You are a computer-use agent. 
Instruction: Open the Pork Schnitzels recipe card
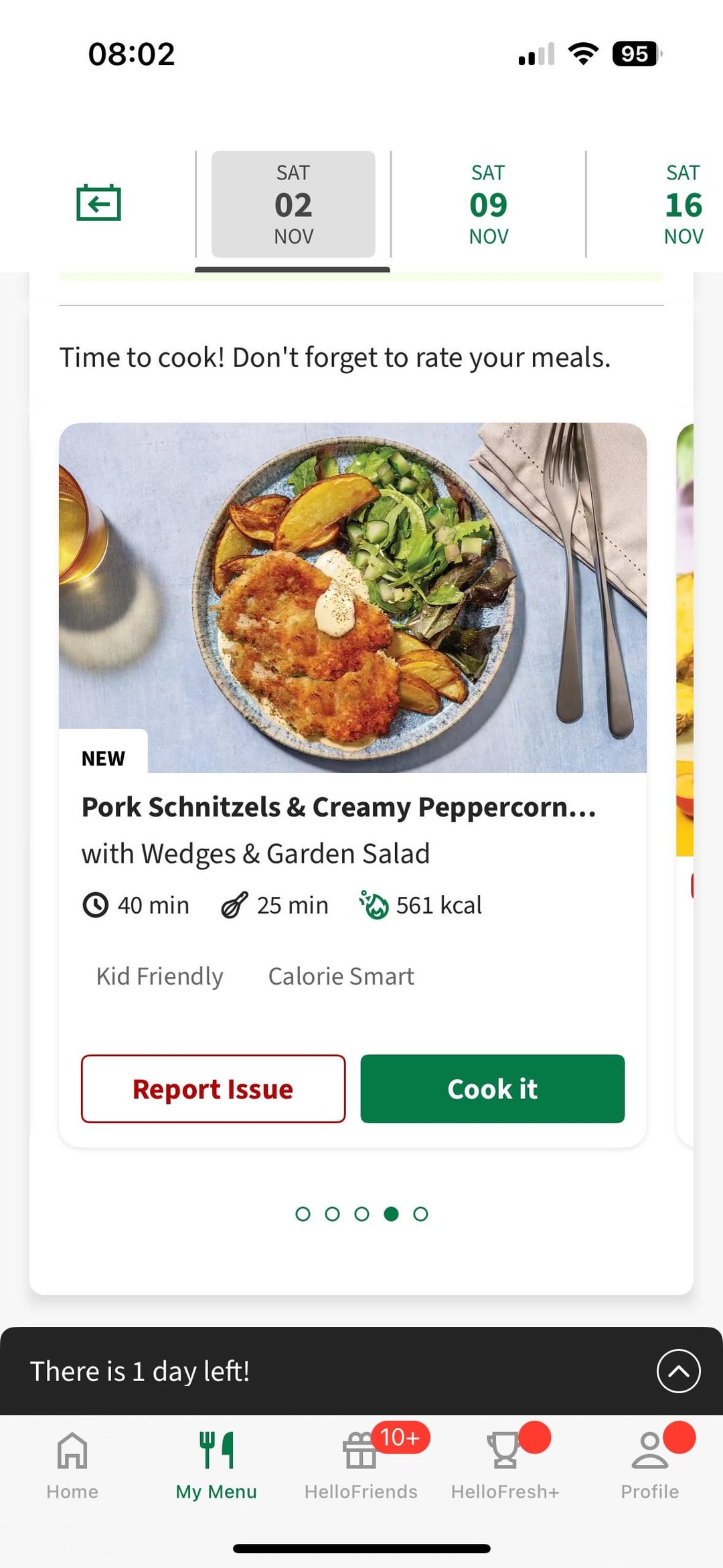353,670
